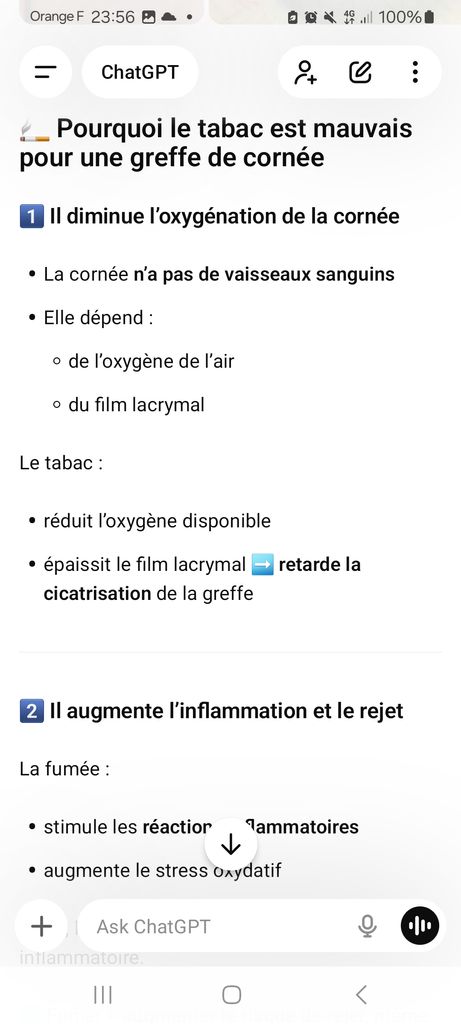Screen dimensions: 461x1024
Task: Add people to this chat
Action: click(x=305, y=72)
